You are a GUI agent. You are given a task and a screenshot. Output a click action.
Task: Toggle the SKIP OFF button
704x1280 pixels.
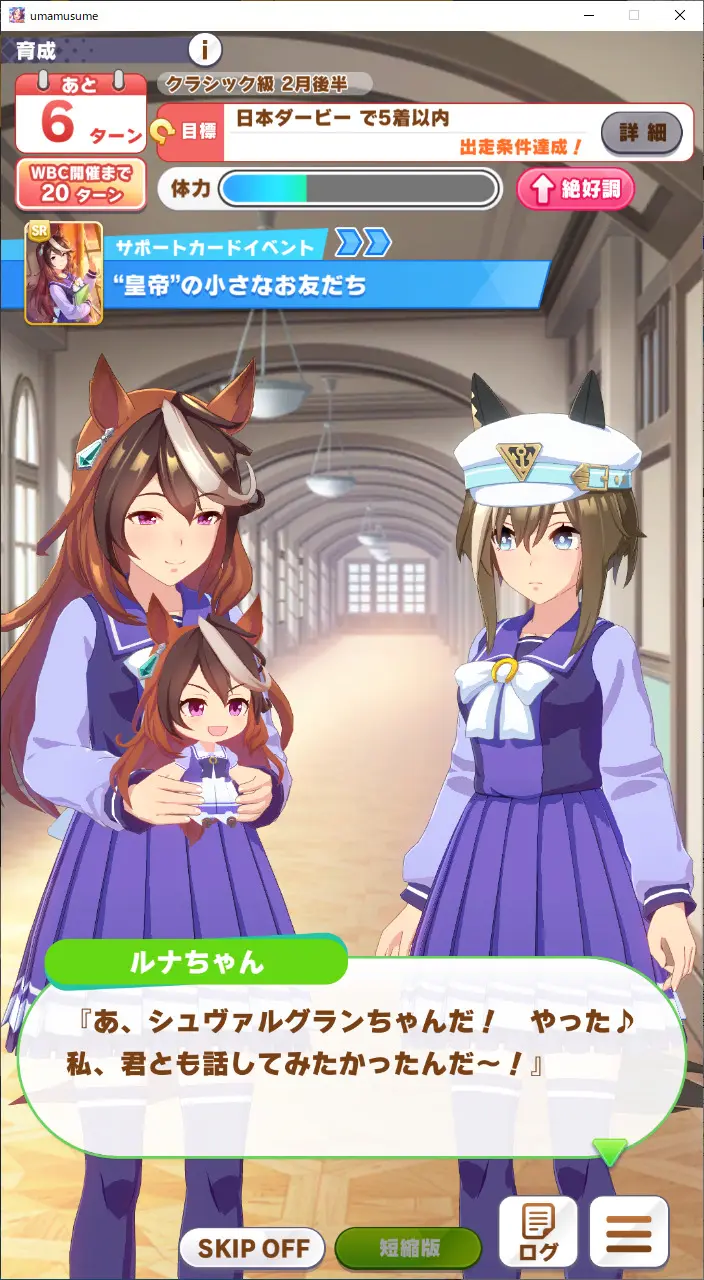(252, 1248)
